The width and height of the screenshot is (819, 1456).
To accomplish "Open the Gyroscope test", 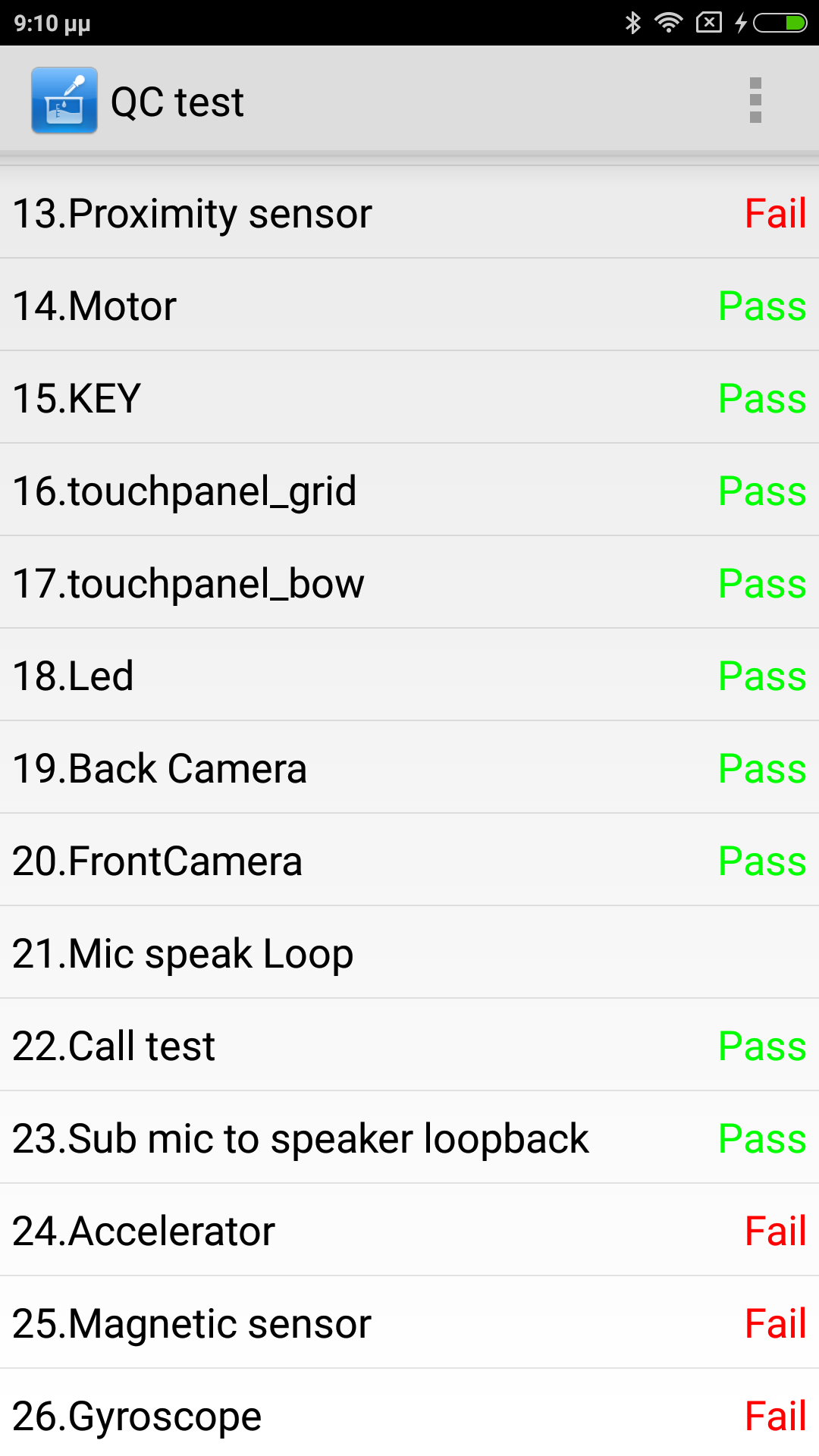I will tap(409, 1414).
